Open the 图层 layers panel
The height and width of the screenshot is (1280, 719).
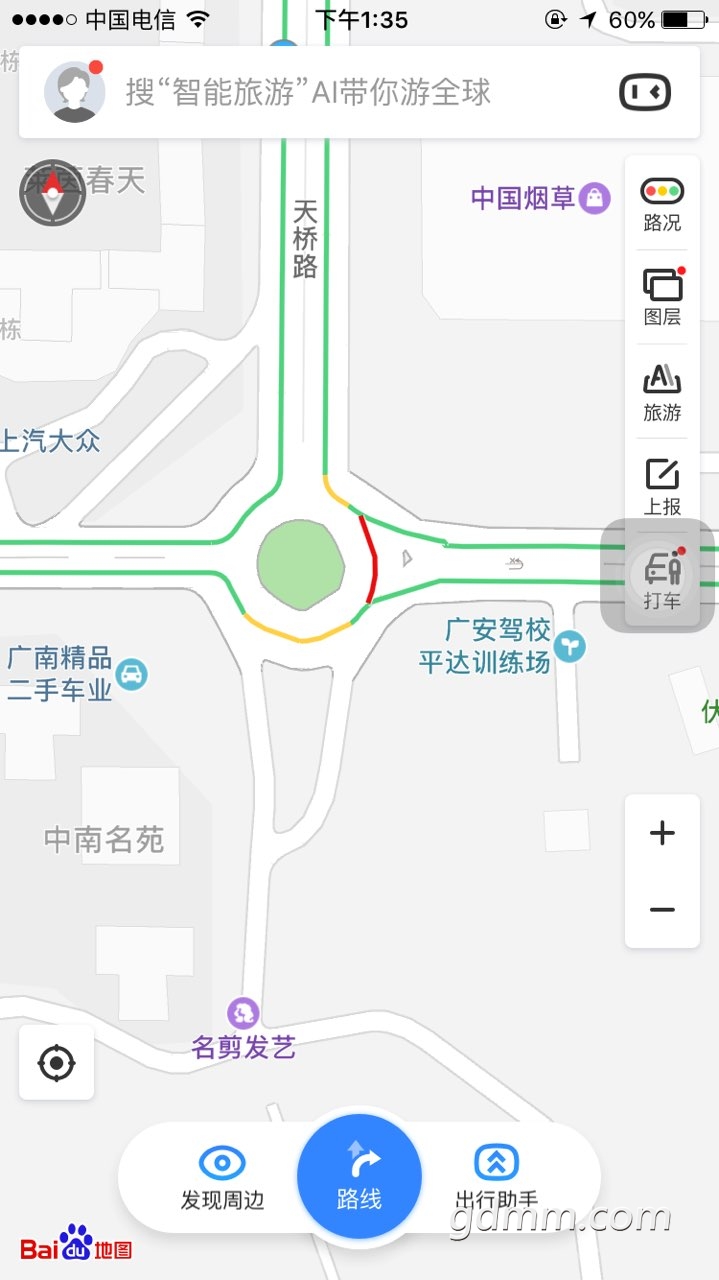click(x=662, y=297)
